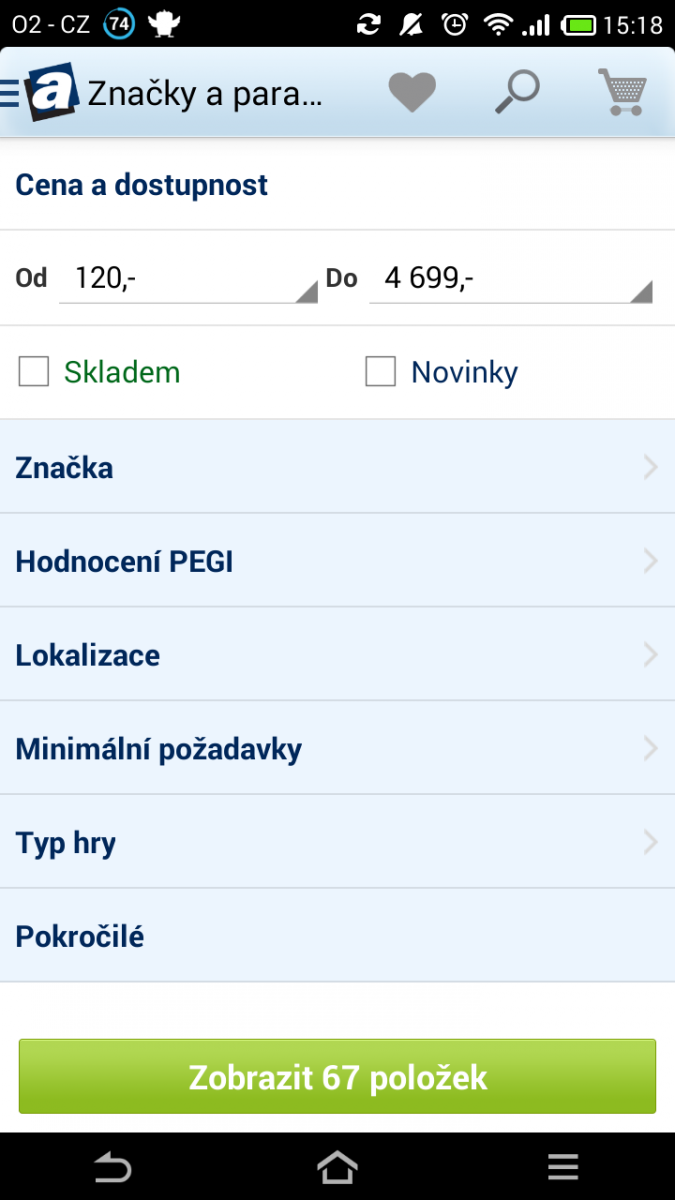Open the hamburger menu drawer
The image size is (675, 1200).
[12, 93]
